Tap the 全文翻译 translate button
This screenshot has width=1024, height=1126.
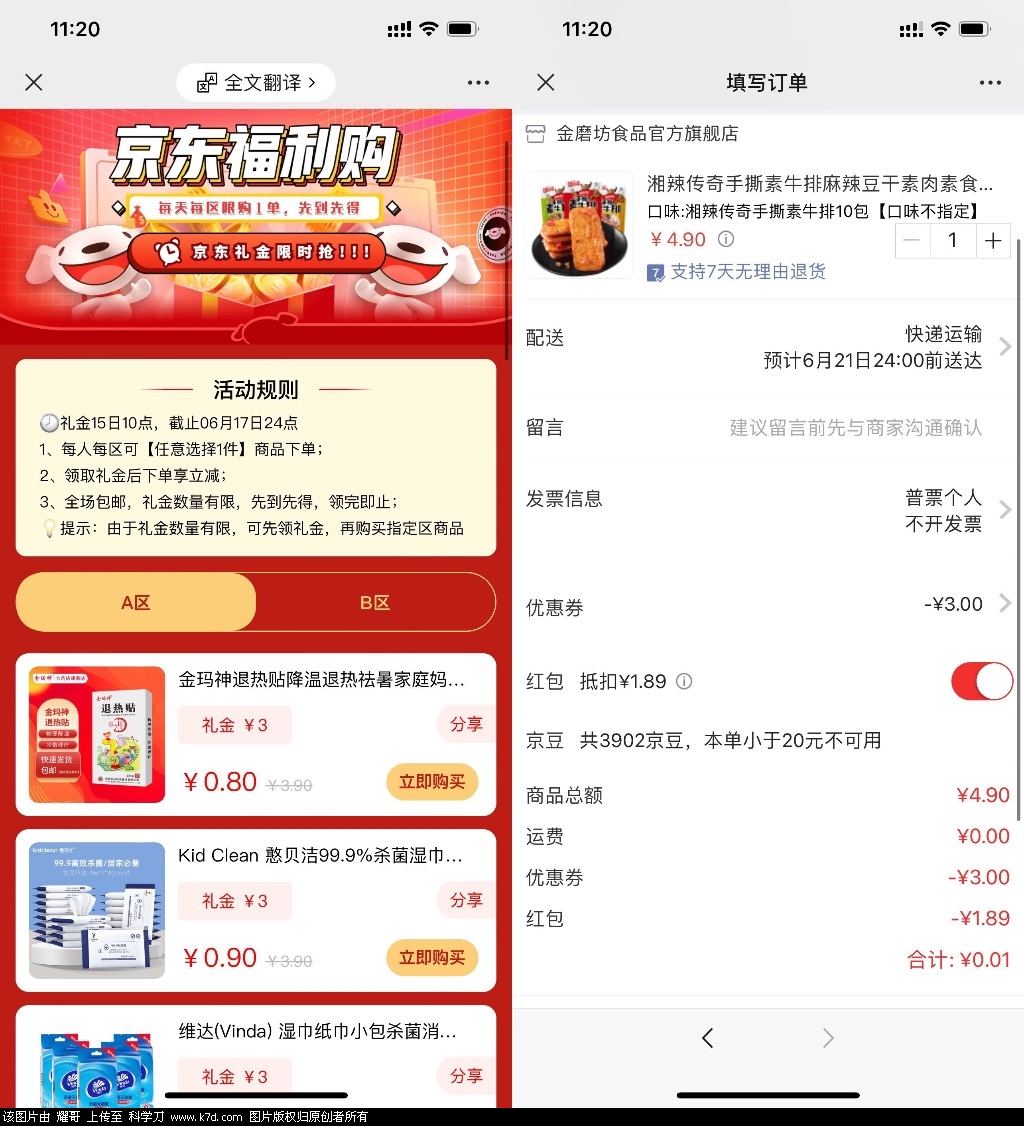[x=256, y=82]
